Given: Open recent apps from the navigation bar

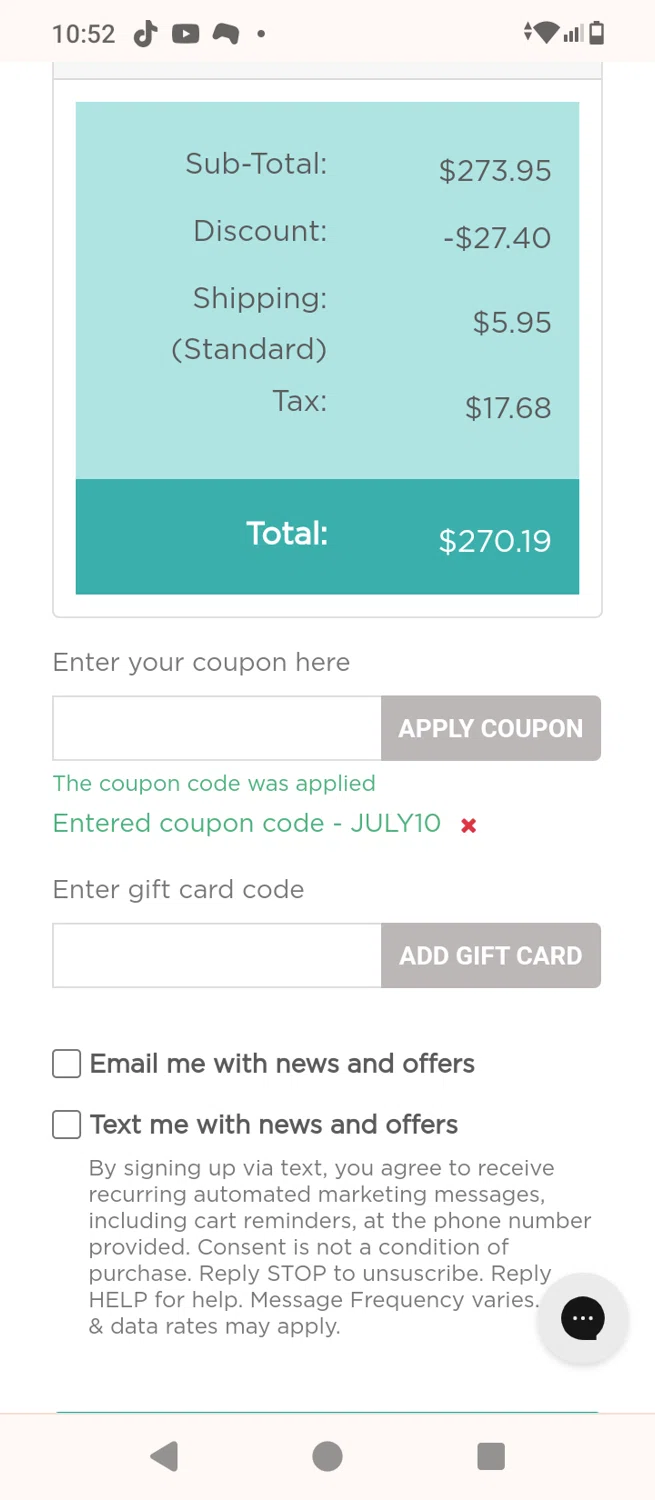Looking at the screenshot, I should (491, 1456).
